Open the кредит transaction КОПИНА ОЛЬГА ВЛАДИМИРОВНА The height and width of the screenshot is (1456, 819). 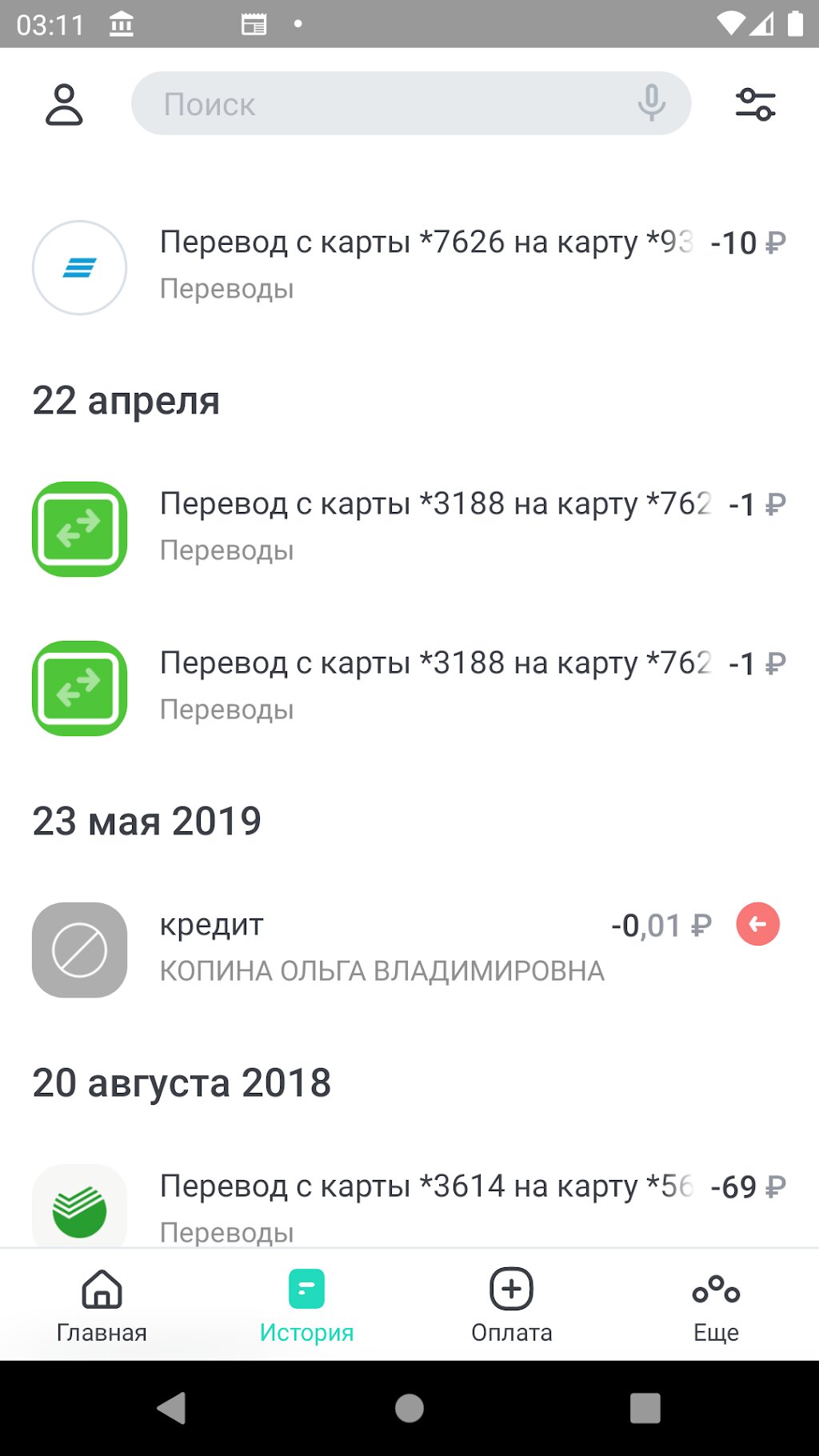(x=409, y=950)
